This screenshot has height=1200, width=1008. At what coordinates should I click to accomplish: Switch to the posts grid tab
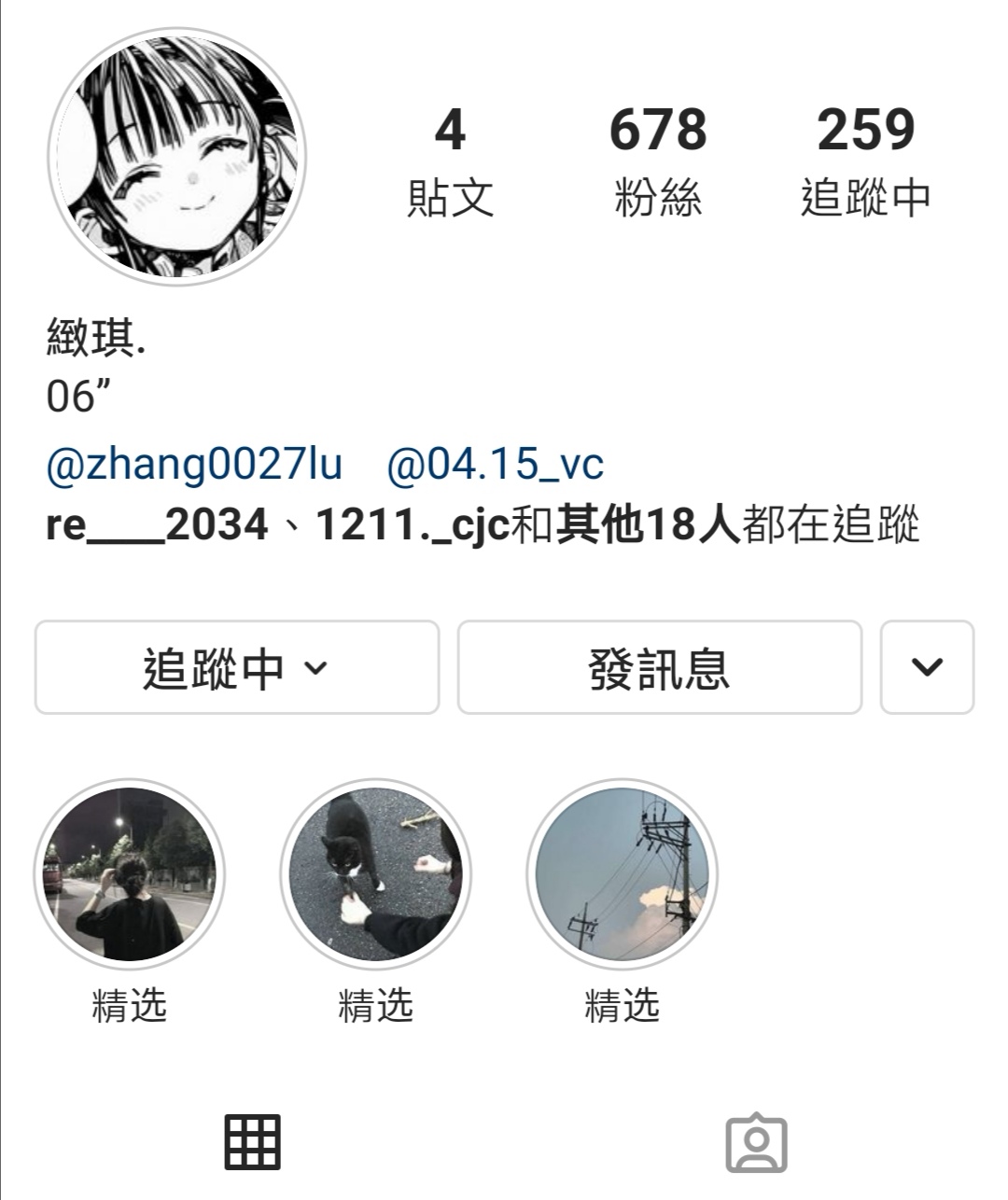click(x=252, y=1142)
